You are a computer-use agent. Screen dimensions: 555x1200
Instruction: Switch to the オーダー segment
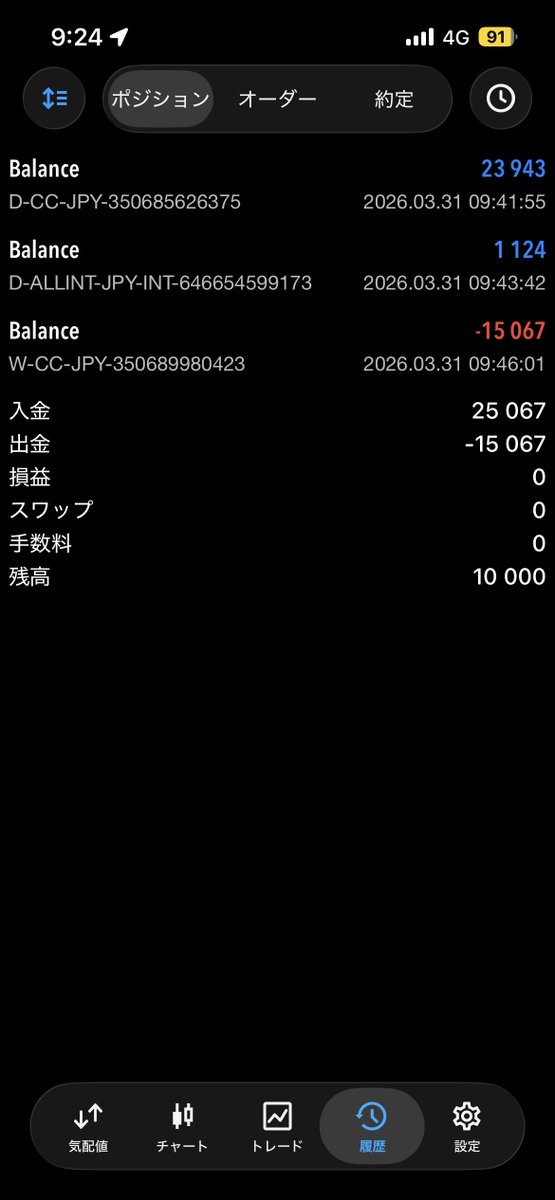(277, 99)
